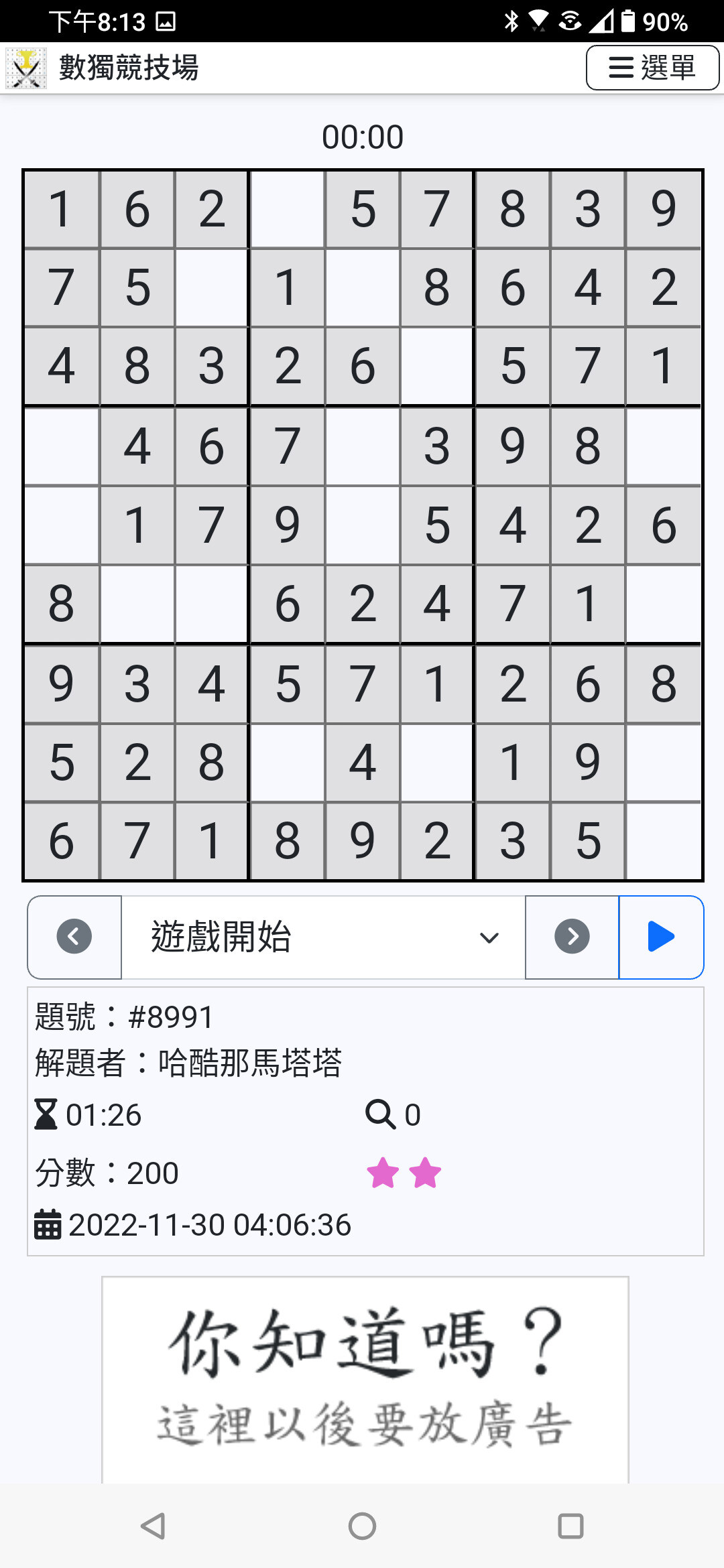Go back with the system back button
Screen dimensions: 724x1568
pos(154,1526)
